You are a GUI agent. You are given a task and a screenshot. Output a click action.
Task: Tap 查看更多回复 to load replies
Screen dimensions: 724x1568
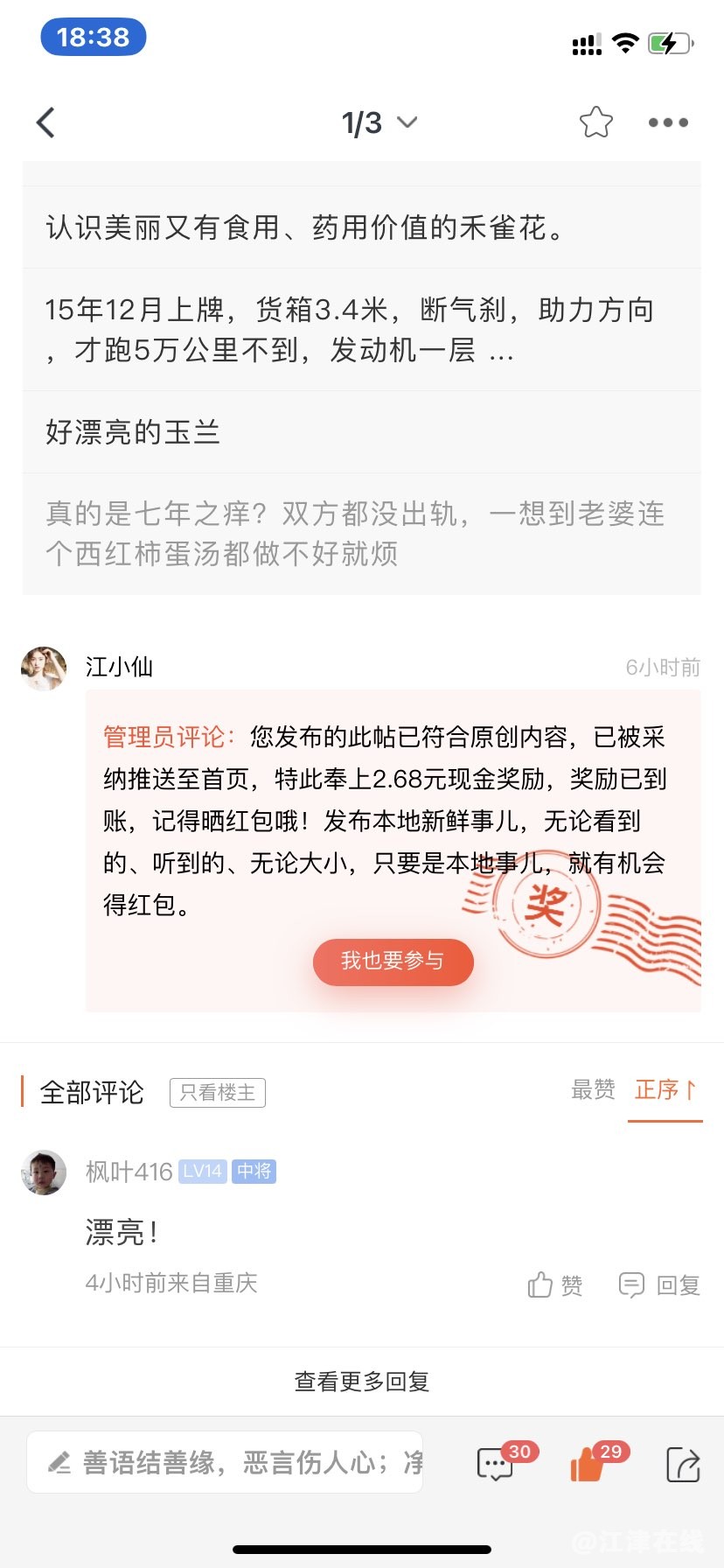pyautogui.click(x=361, y=1382)
